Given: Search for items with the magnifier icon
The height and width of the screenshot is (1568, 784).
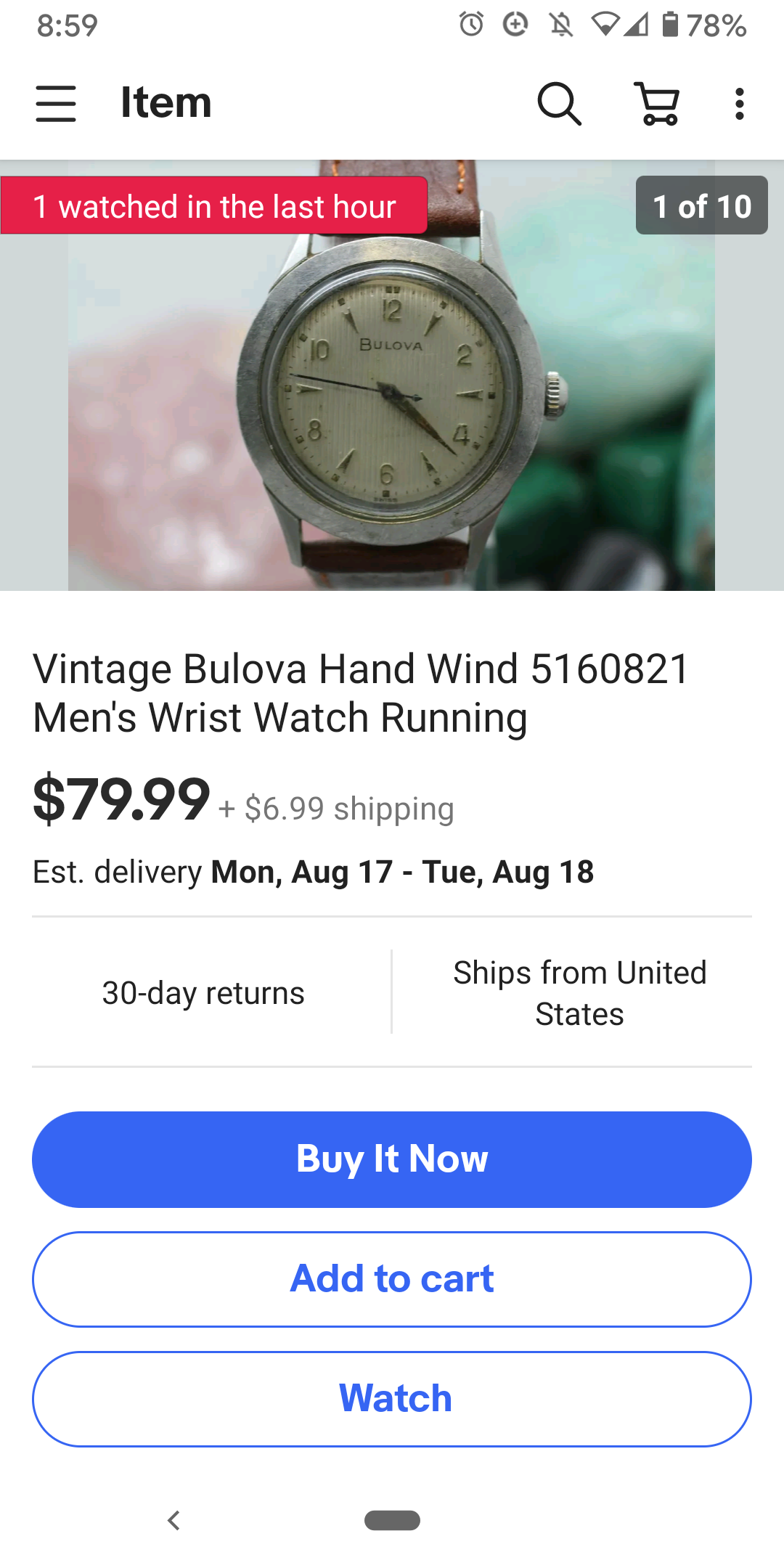Looking at the screenshot, I should pos(558,103).
